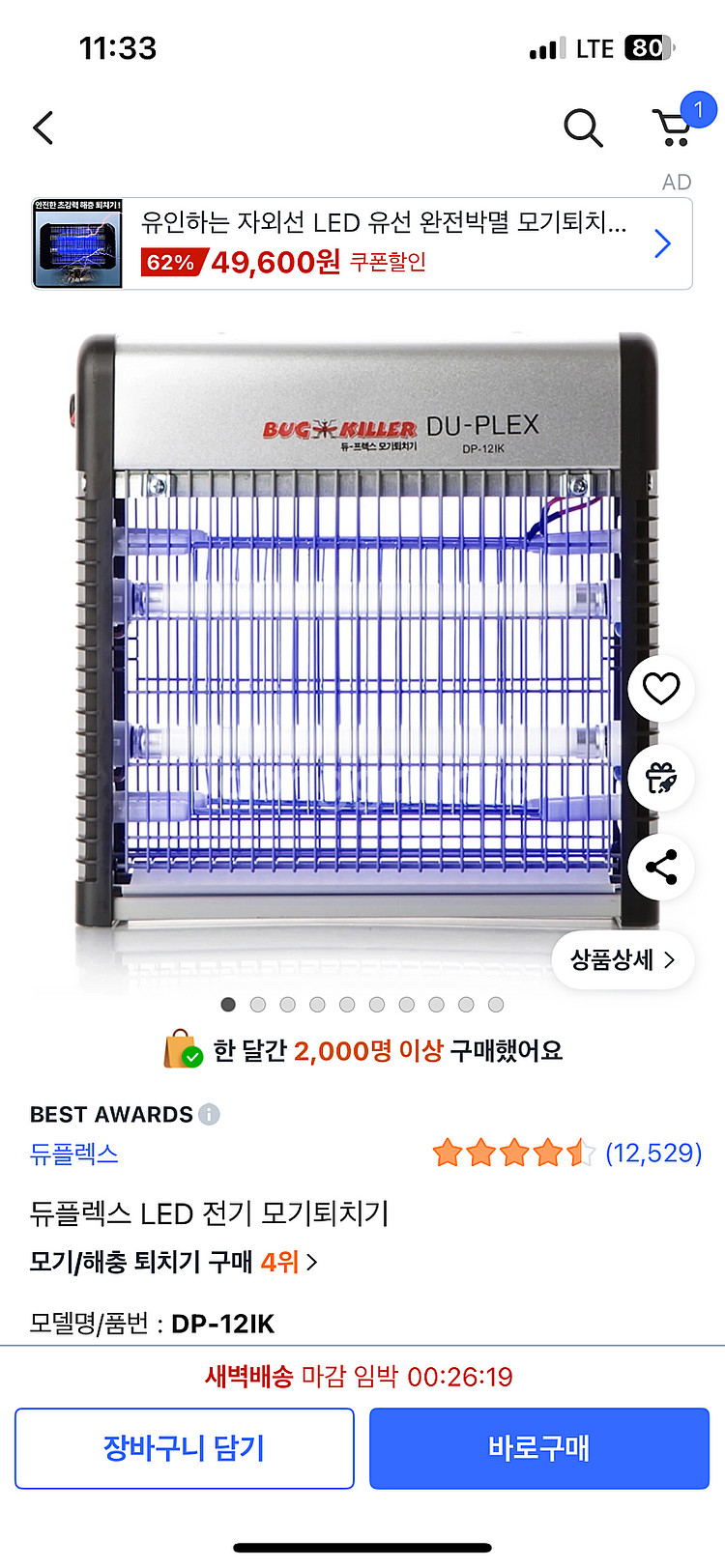Screen dimensions: 725x1568
Task: Tap the search magnifier icon
Action: point(583,128)
